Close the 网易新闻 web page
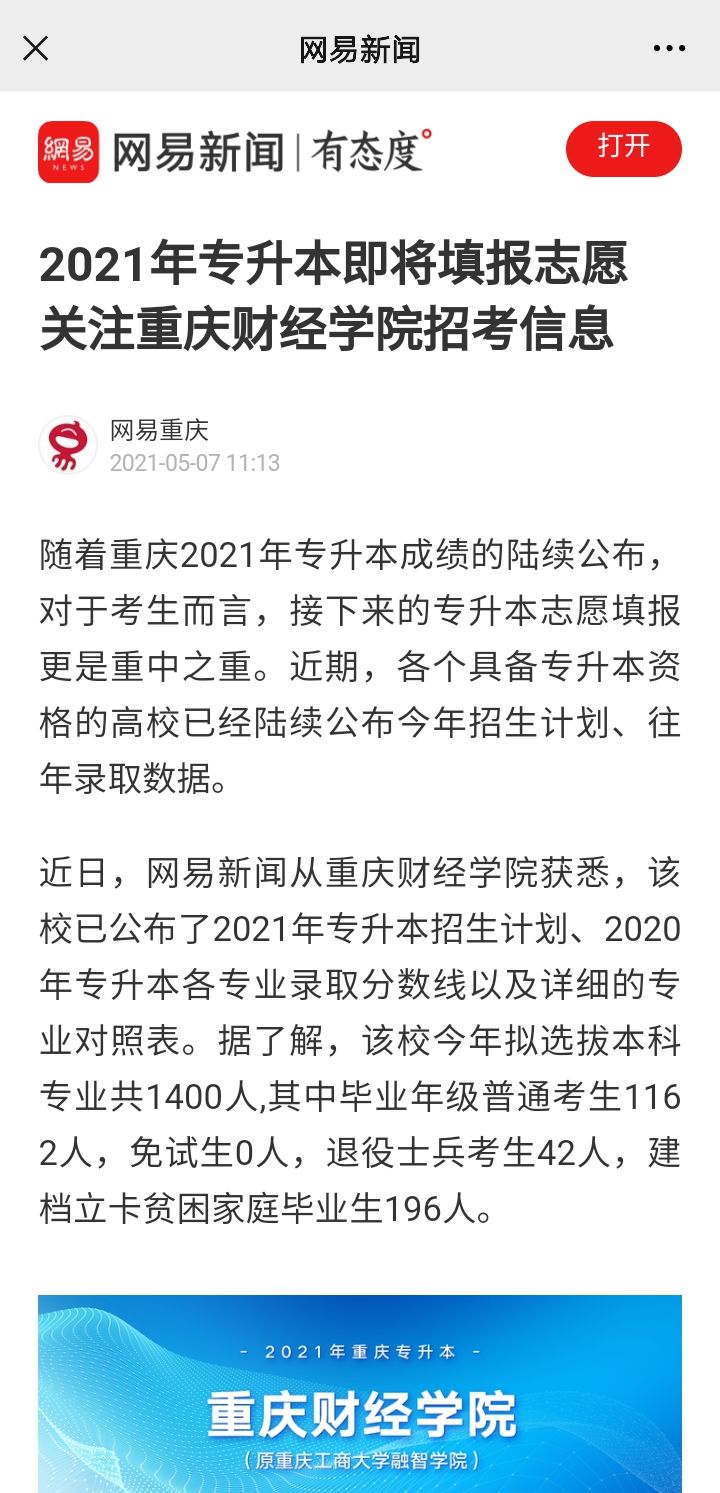The width and height of the screenshot is (720, 1493). click(36, 48)
